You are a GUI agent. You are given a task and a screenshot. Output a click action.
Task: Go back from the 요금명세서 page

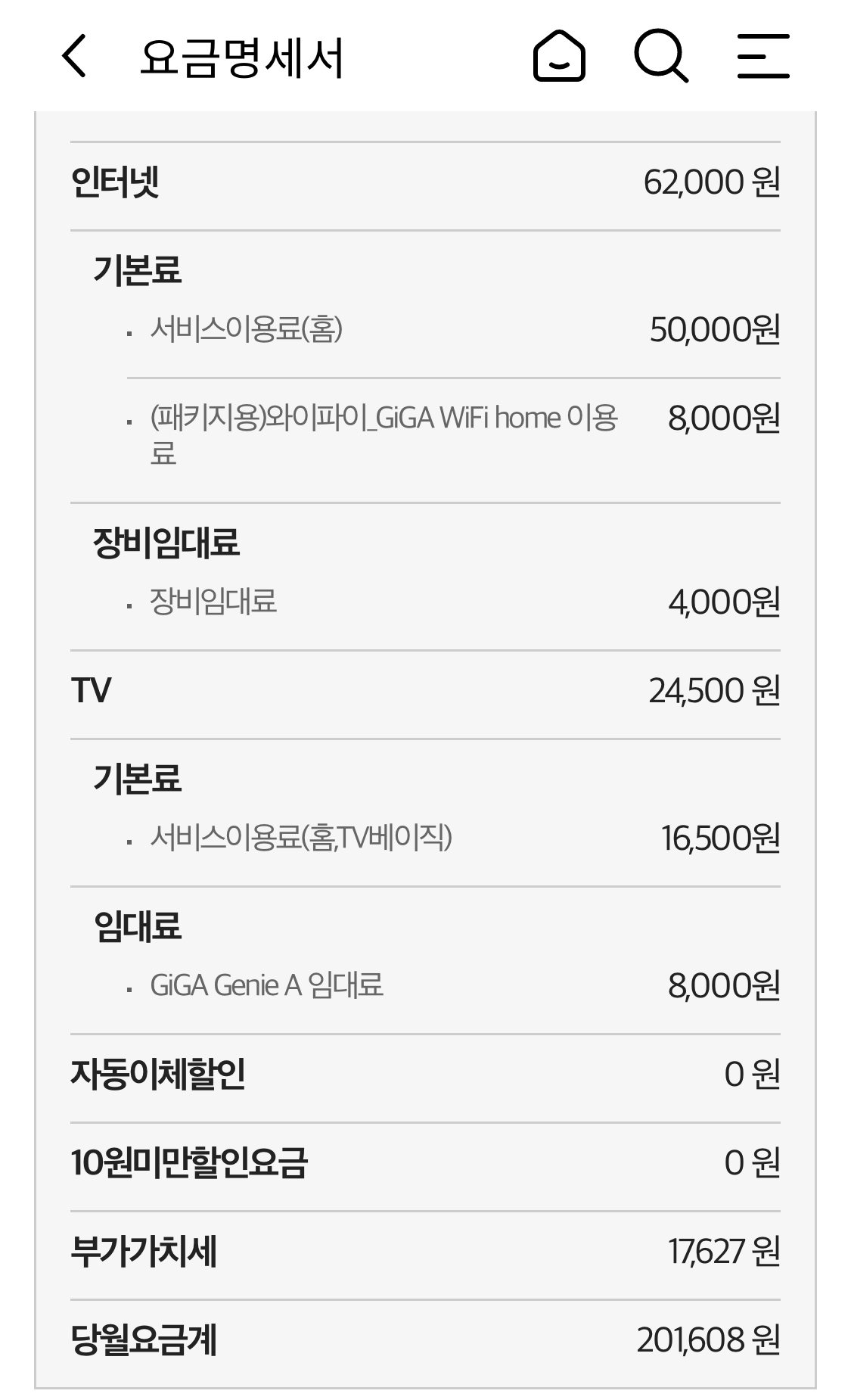coord(74,56)
